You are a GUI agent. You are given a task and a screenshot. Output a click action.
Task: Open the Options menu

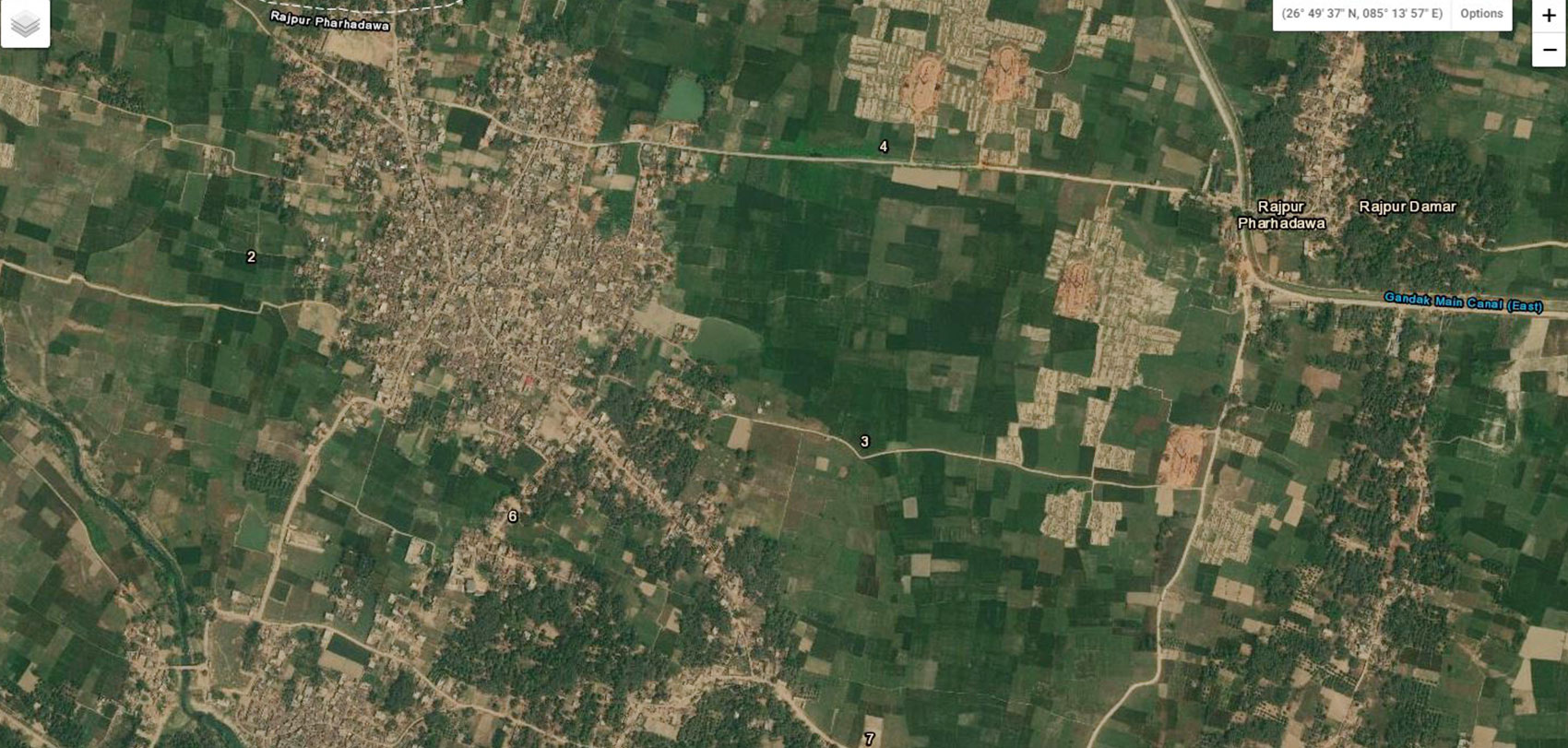click(1481, 14)
